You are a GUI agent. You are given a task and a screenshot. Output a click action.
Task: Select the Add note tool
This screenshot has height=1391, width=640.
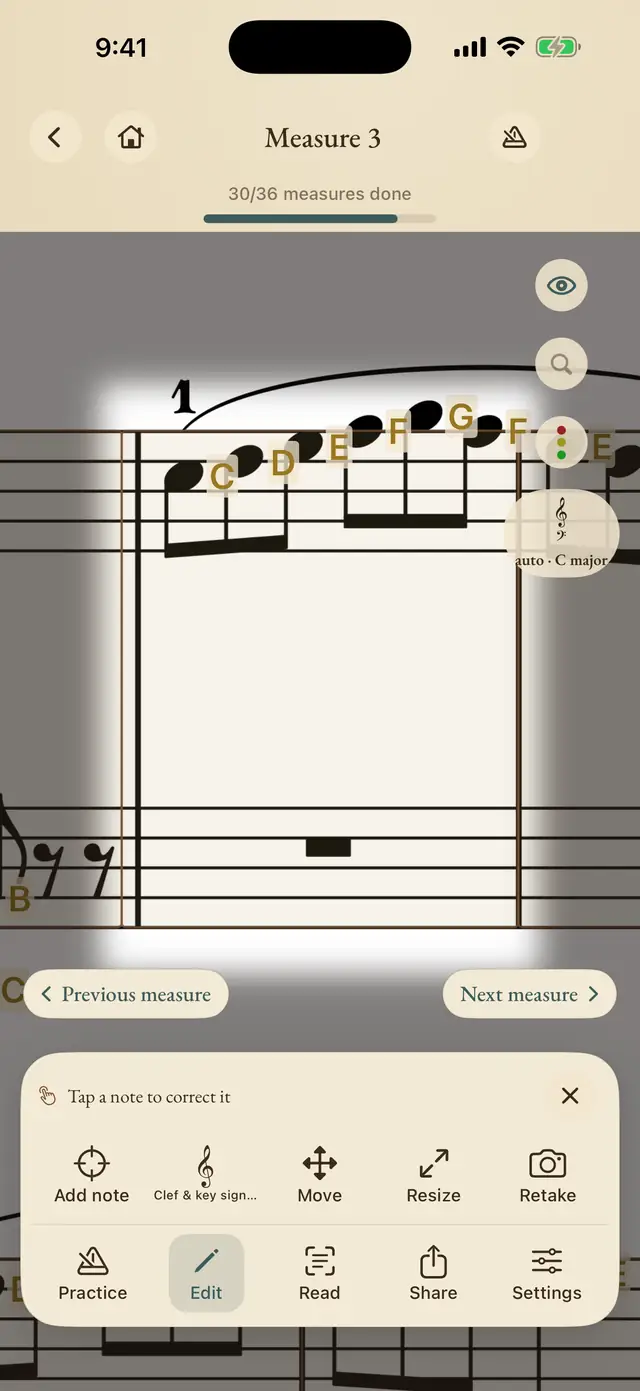point(92,1175)
